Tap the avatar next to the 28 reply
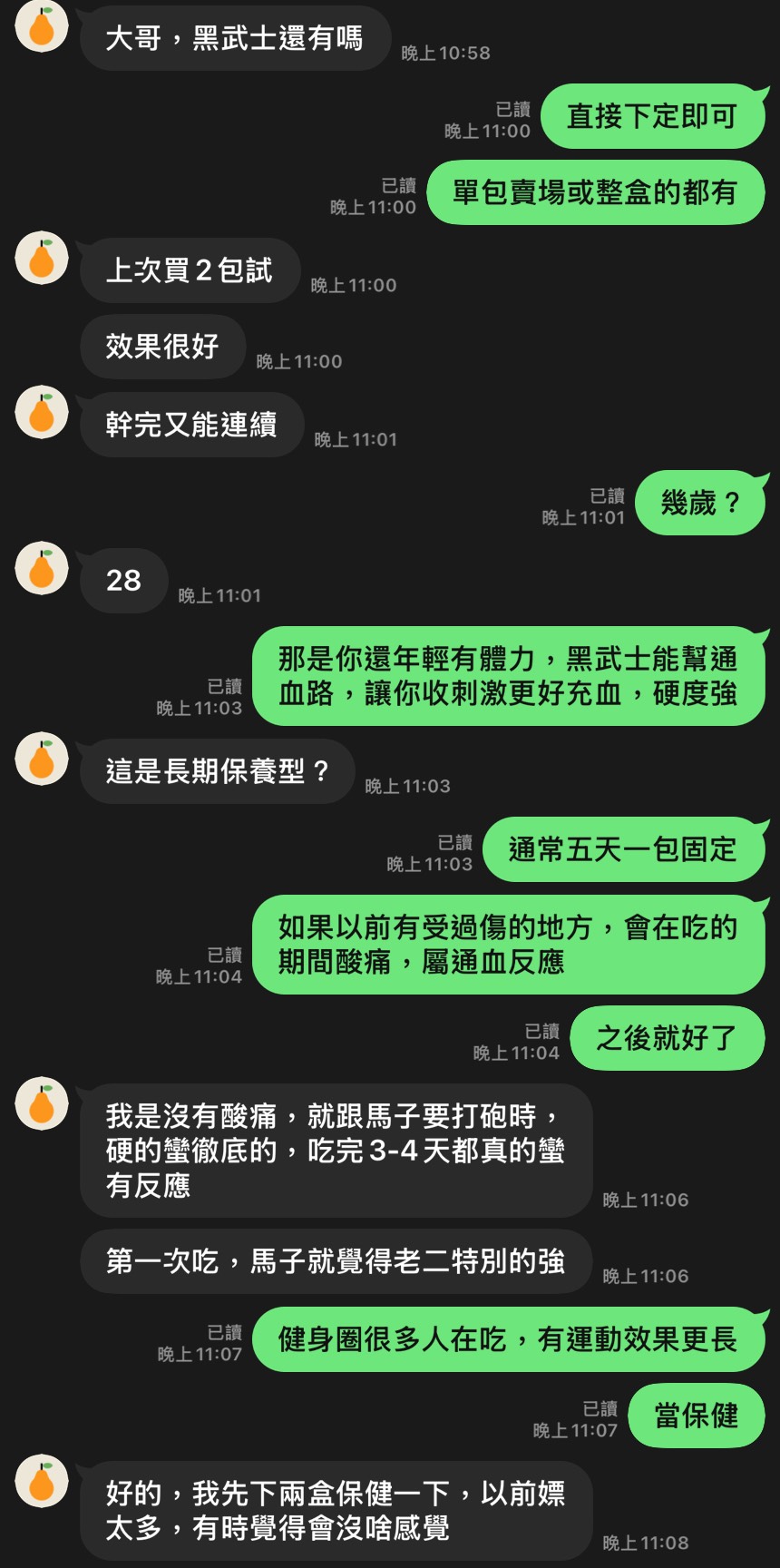 42,568
